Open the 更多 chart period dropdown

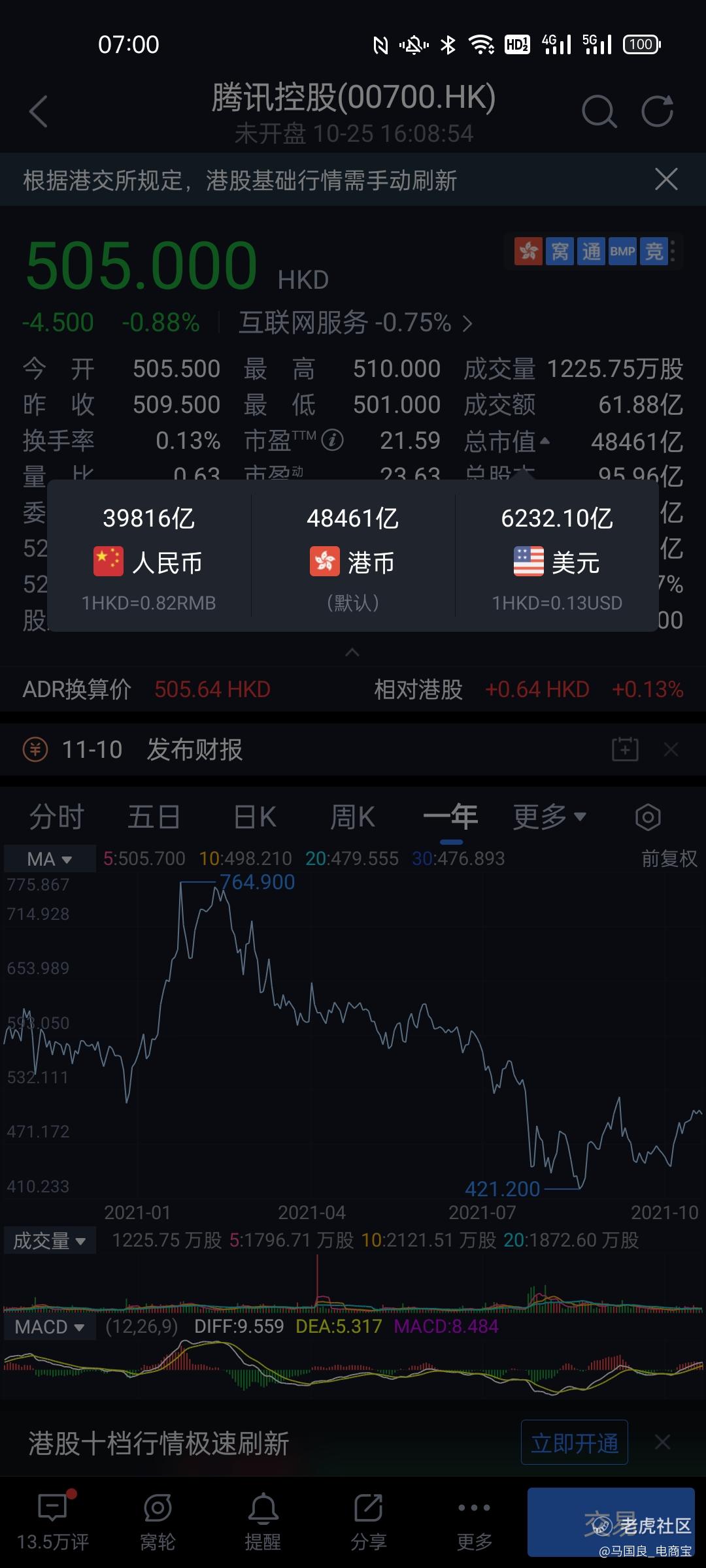[549, 817]
